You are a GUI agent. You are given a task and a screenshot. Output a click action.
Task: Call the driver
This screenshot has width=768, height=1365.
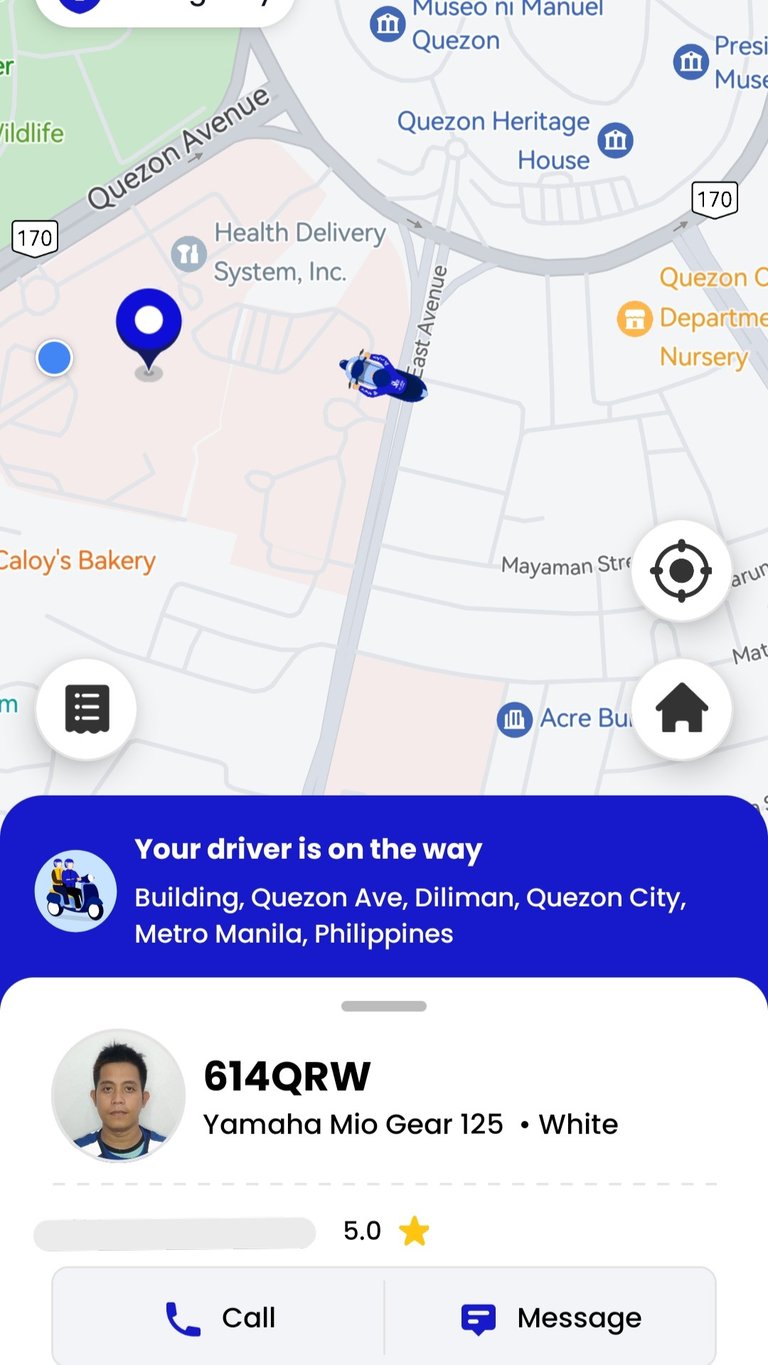click(218, 1318)
